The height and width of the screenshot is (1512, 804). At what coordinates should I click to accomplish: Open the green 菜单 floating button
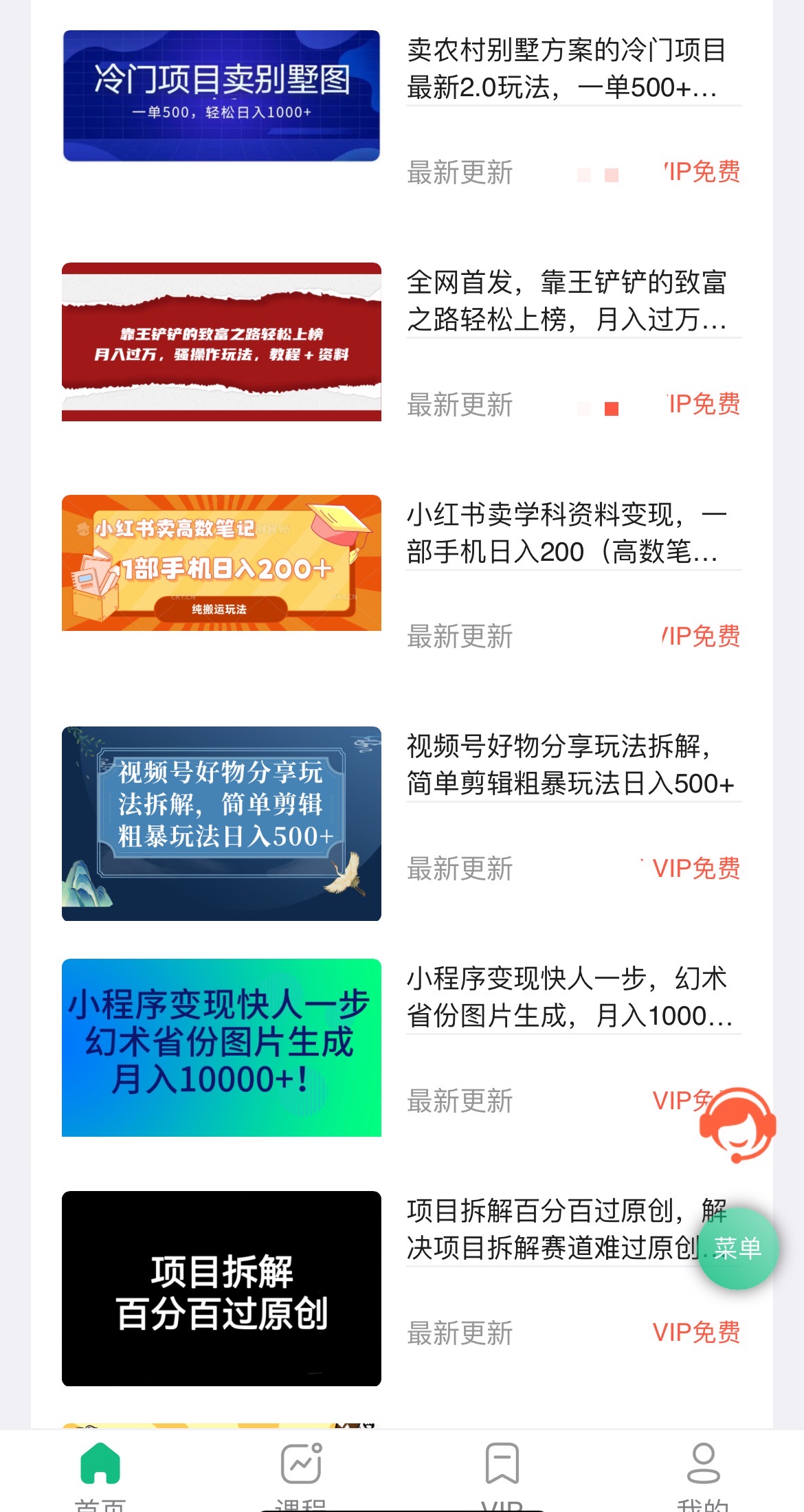[x=738, y=1248]
